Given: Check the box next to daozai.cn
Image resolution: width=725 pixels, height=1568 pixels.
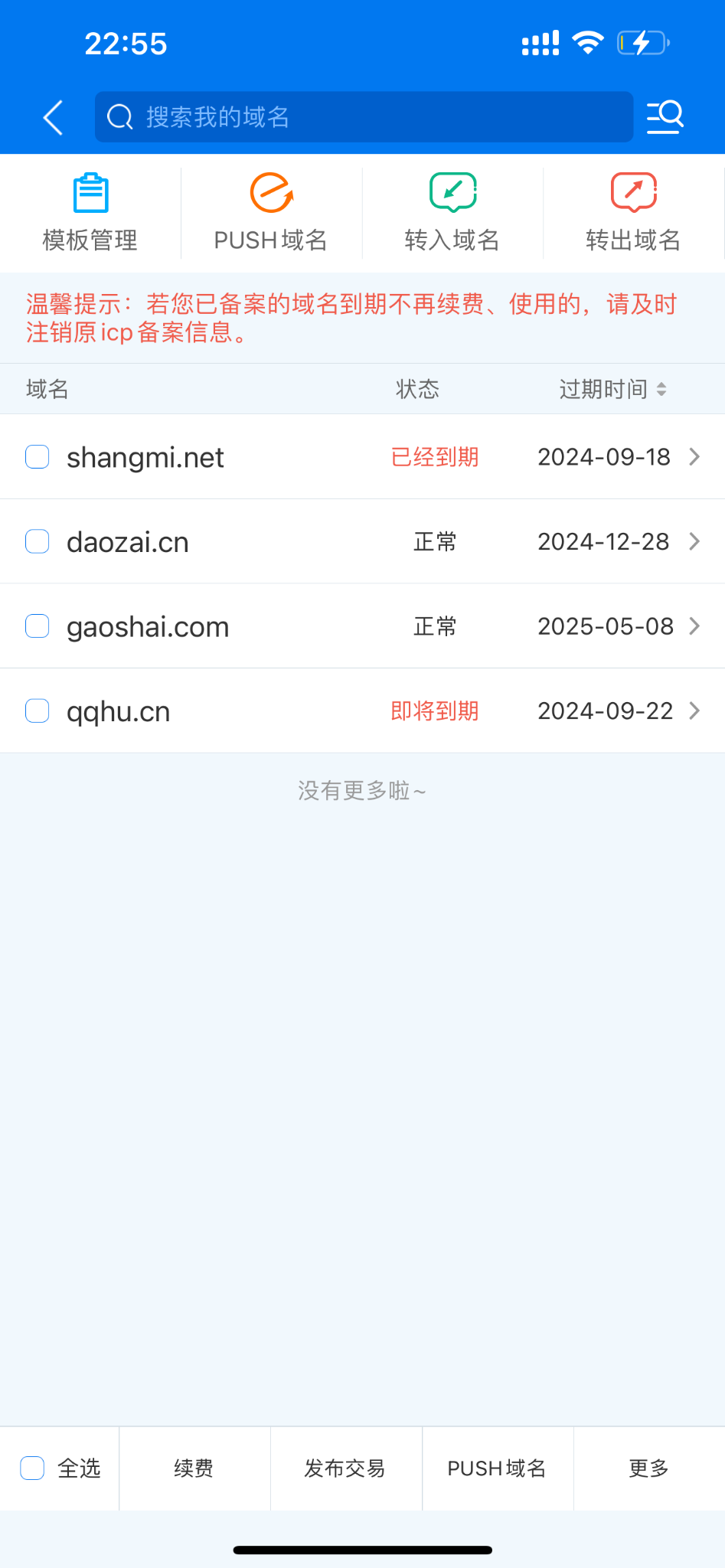Looking at the screenshot, I should tap(38, 541).
